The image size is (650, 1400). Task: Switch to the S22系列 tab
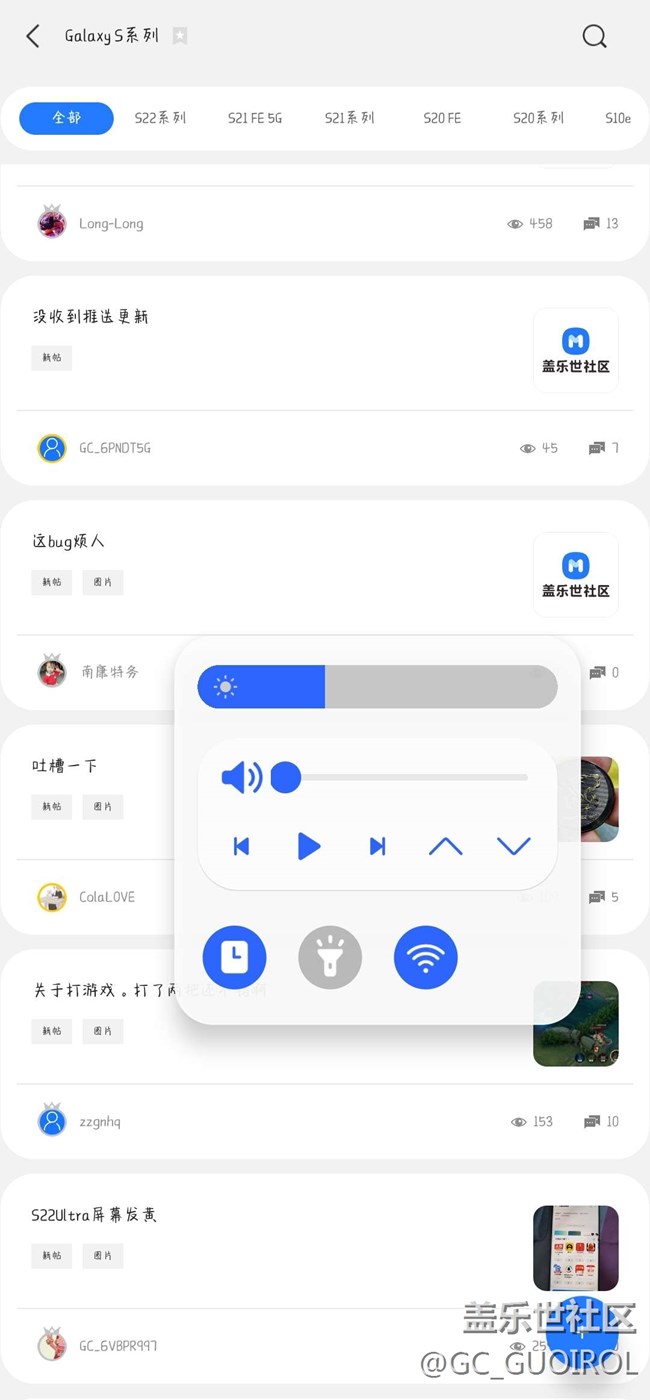point(160,118)
